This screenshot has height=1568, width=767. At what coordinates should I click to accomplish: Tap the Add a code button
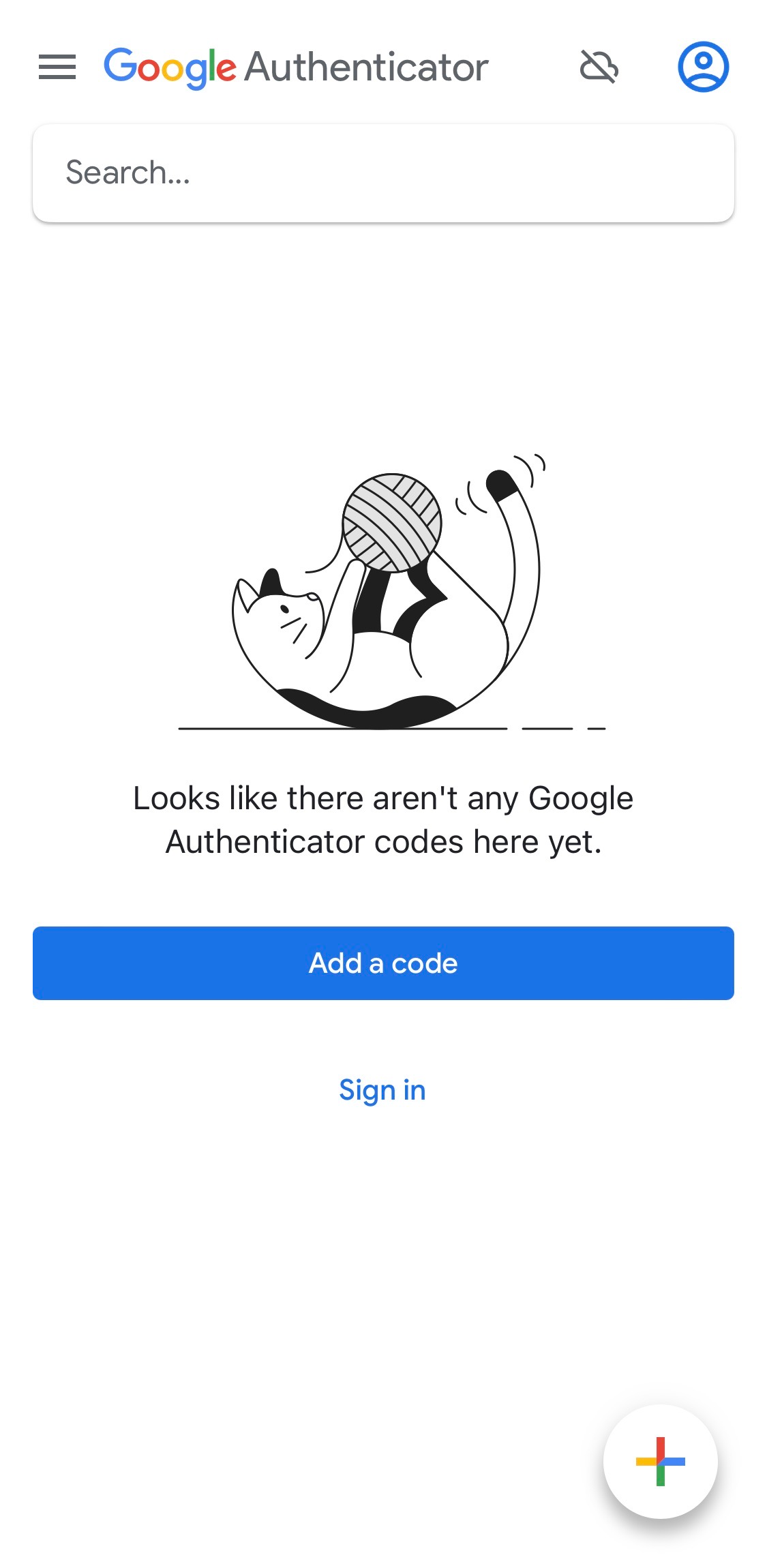click(x=383, y=963)
